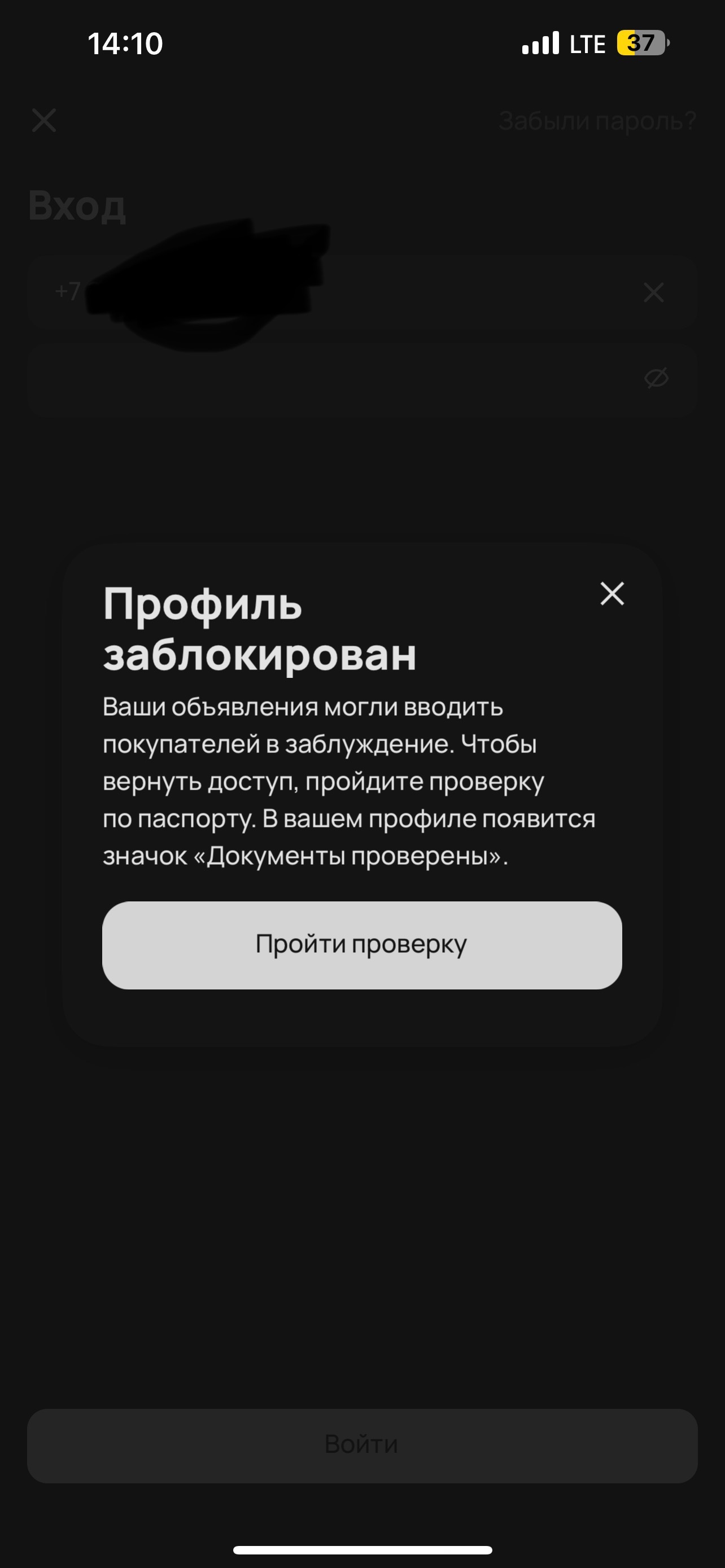Tap the Пройти проверку button
725x1568 pixels.
click(x=362, y=945)
